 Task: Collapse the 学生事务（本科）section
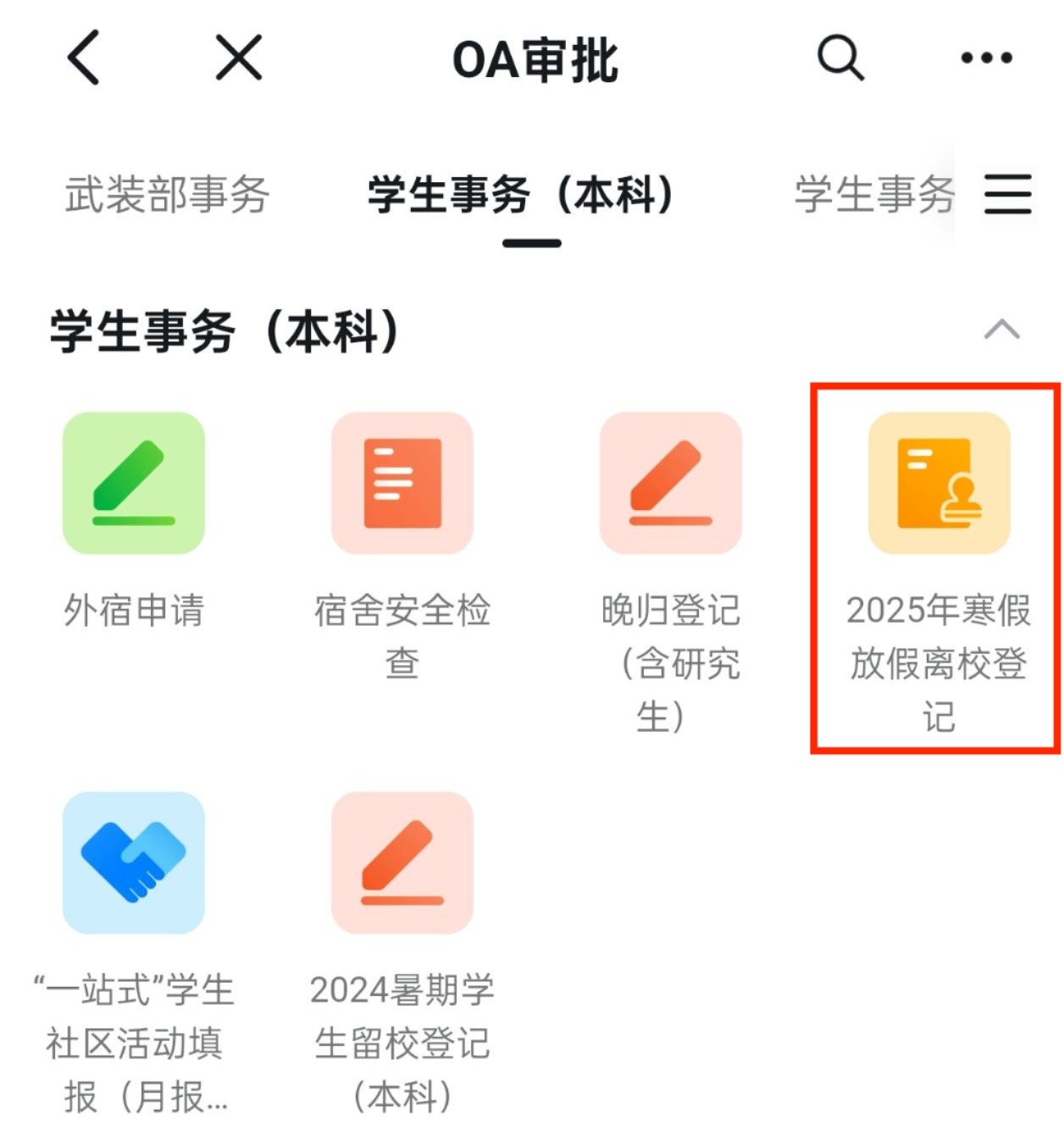point(1001,330)
